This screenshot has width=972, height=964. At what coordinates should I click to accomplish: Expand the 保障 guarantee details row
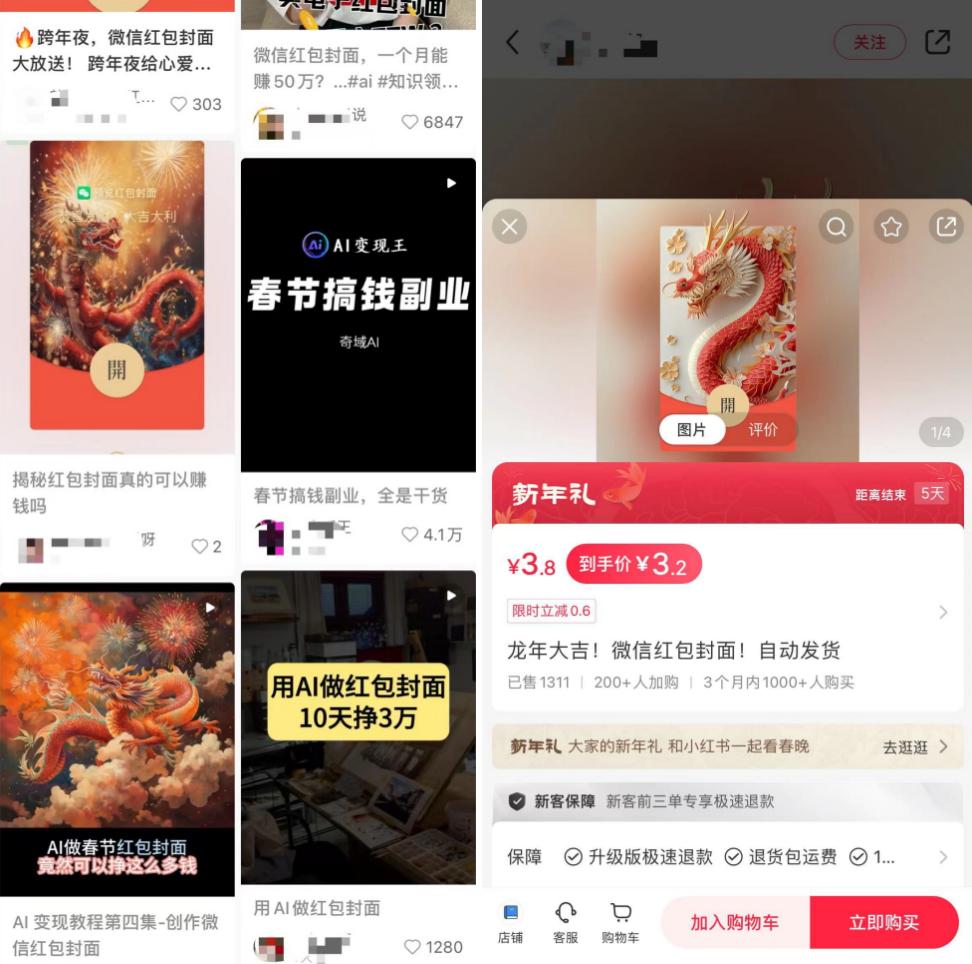(942, 857)
